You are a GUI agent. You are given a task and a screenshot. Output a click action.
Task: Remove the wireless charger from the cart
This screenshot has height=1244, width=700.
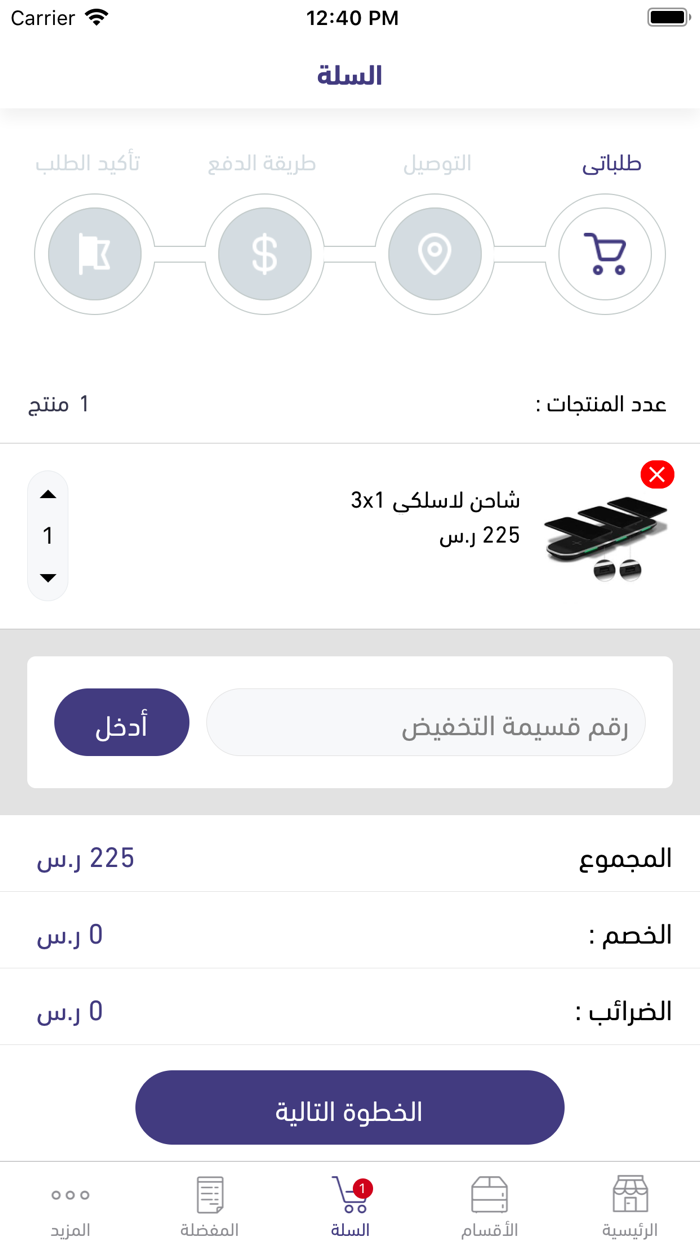point(657,475)
